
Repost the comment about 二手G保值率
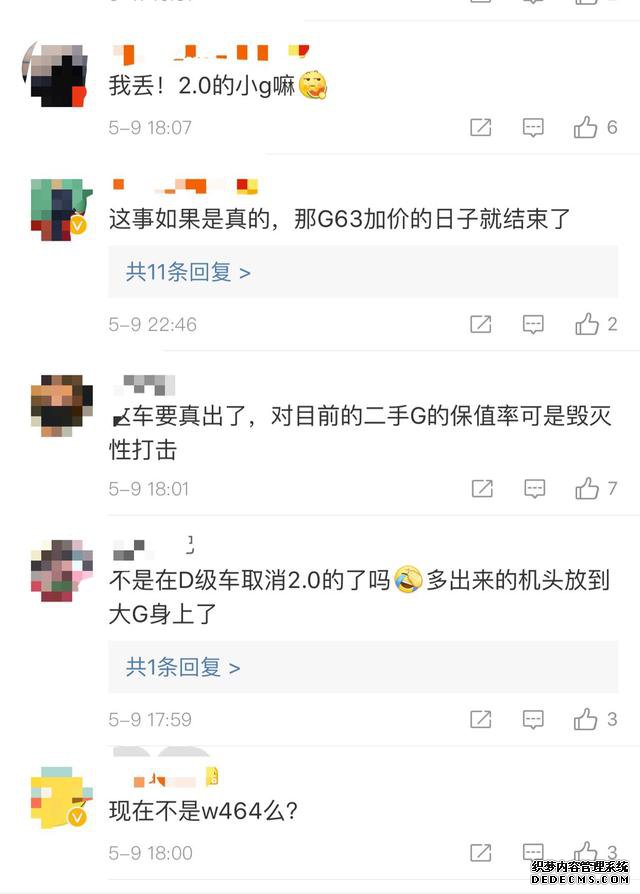pyautogui.click(x=481, y=488)
